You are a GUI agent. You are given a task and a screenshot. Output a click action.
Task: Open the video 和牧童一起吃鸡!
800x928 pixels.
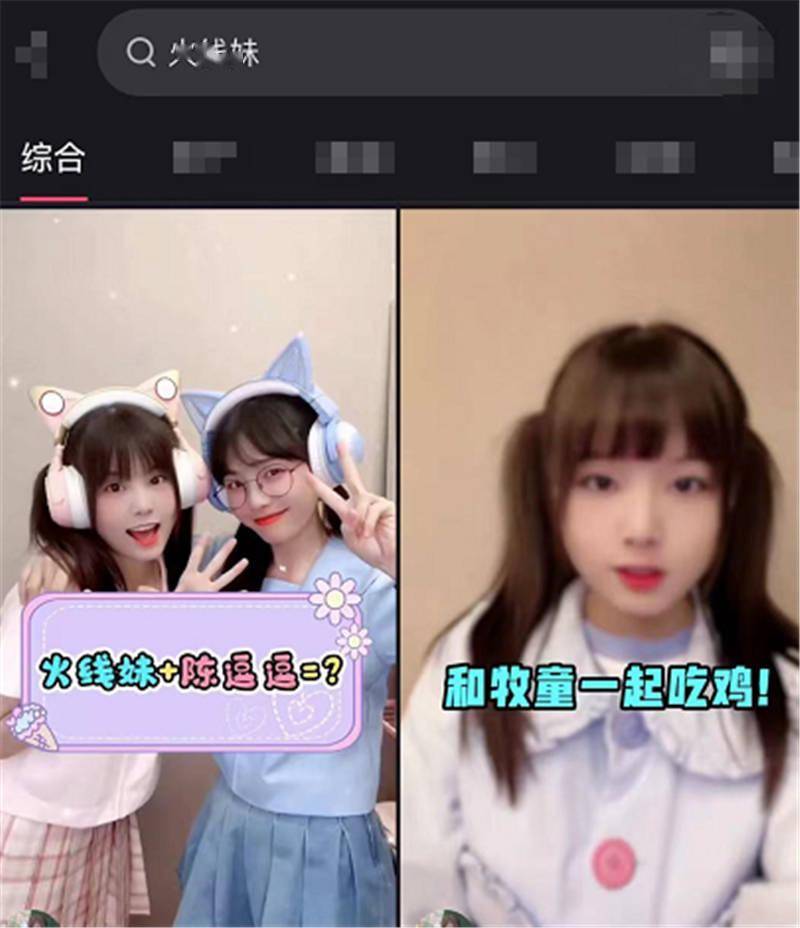click(600, 560)
